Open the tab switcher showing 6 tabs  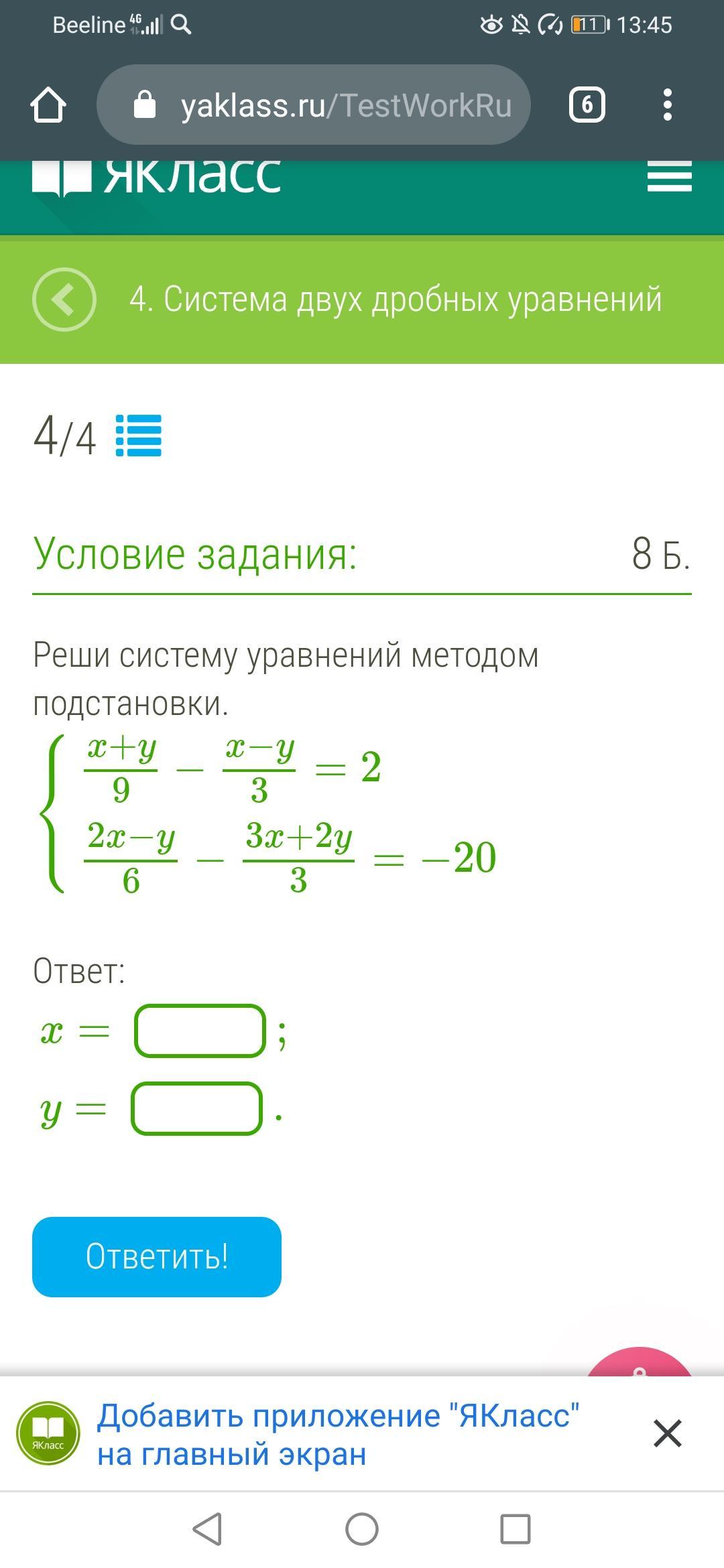pyautogui.click(x=587, y=105)
